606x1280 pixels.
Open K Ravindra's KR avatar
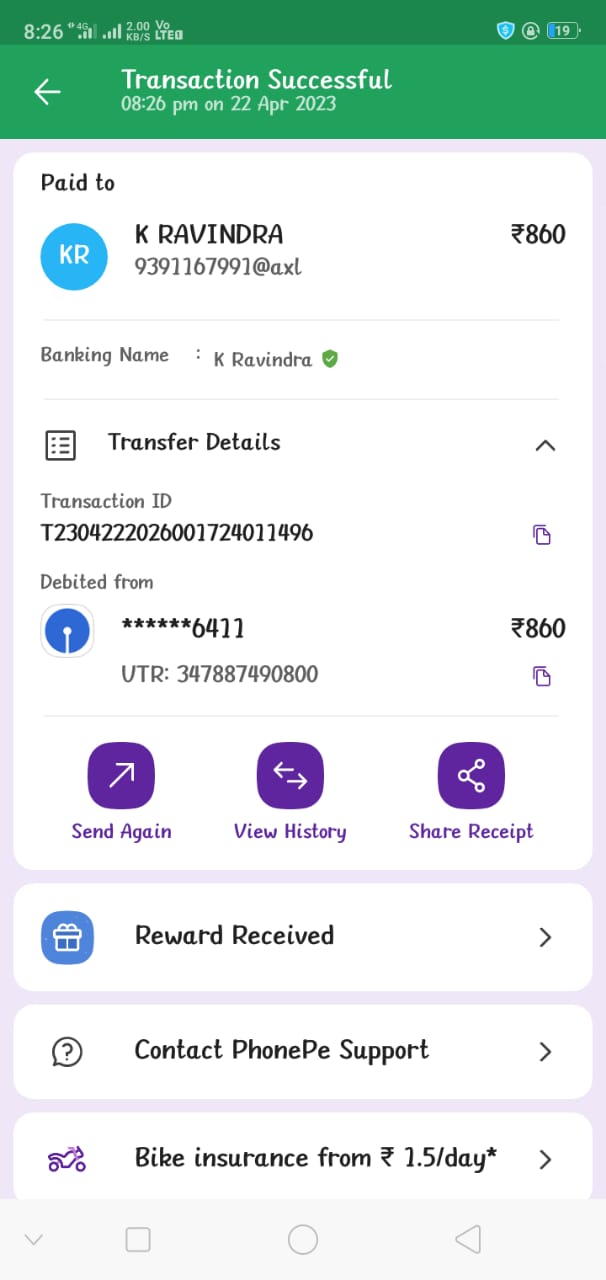tap(74, 256)
